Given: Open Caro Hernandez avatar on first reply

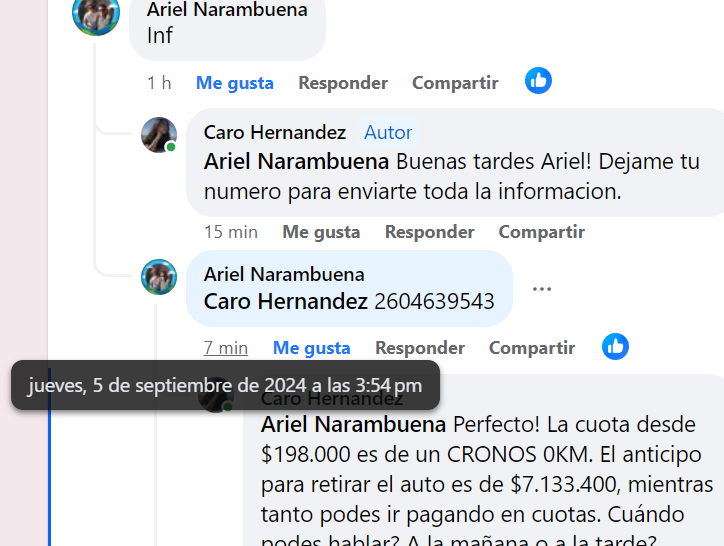Looking at the screenshot, I should tap(159, 135).
